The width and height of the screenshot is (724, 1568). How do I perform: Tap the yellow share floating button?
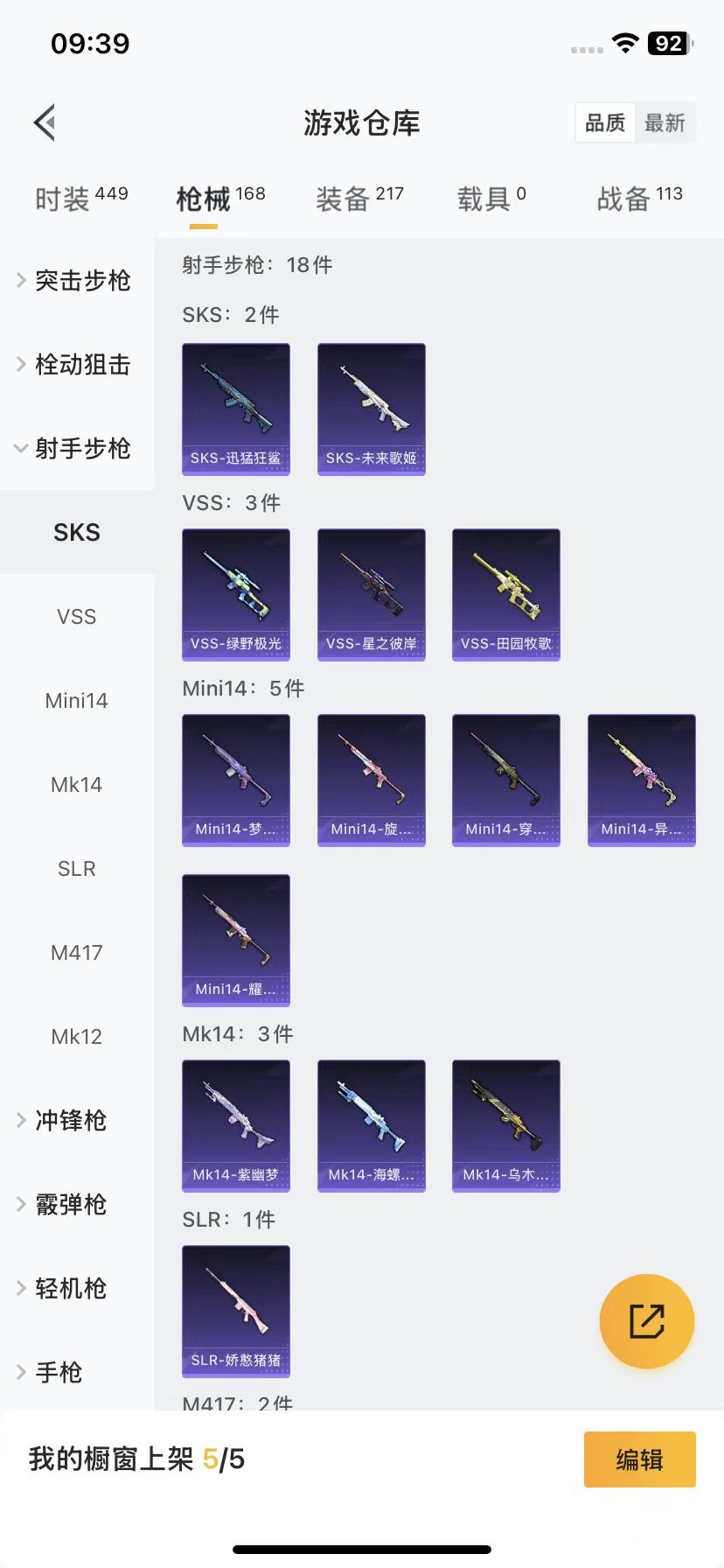(x=646, y=1320)
